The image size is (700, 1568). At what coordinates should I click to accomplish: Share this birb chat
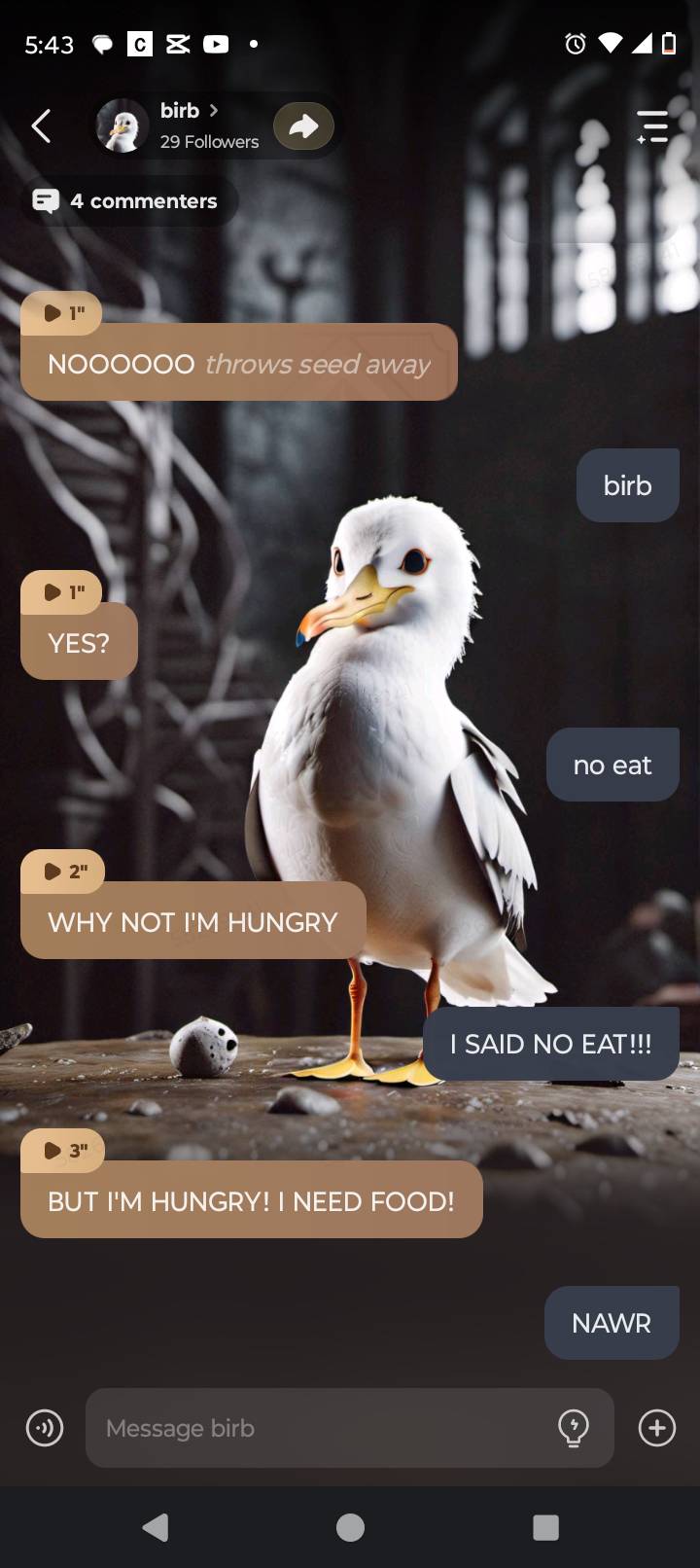coord(303,126)
